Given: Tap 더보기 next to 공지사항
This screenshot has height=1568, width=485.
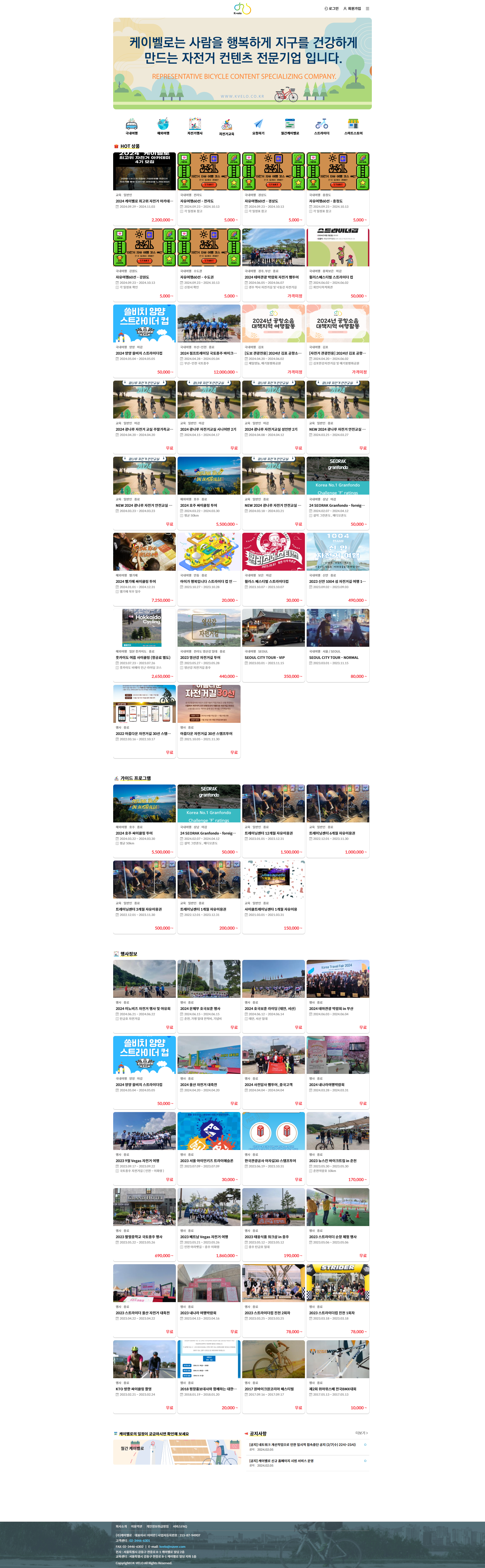Looking at the screenshot, I should [x=361, y=1433].
